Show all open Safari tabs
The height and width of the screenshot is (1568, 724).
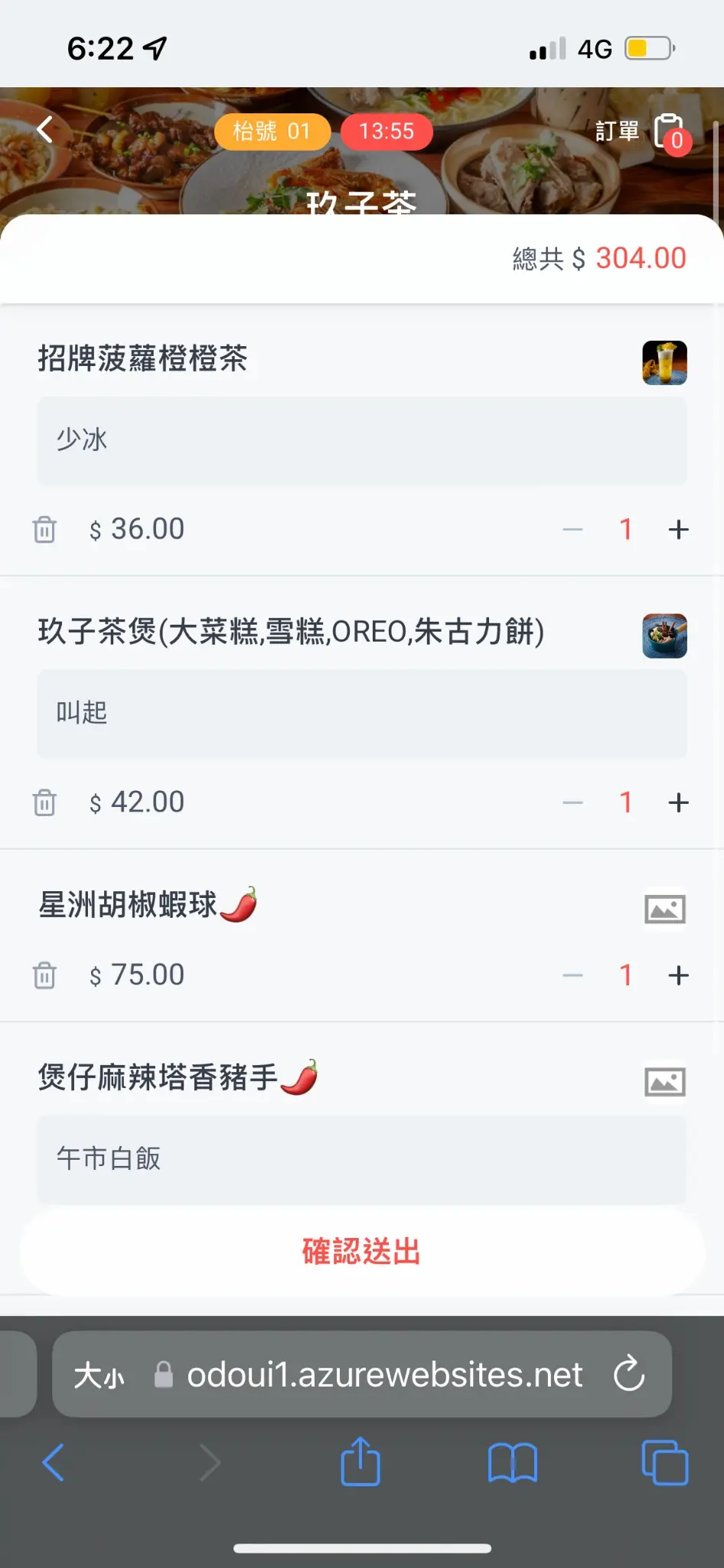point(664,1462)
